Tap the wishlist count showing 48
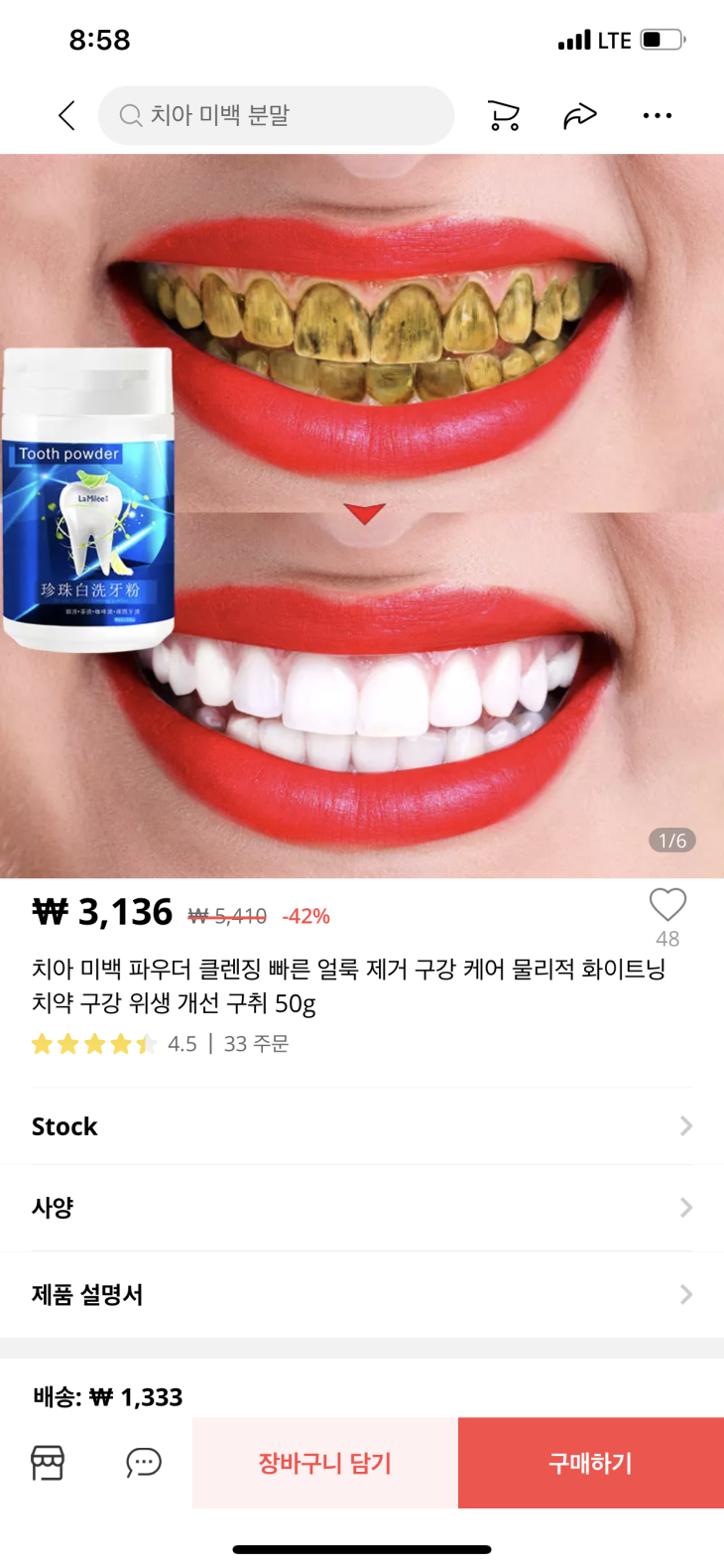This screenshot has height=1568, width=724. (x=666, y=938)
